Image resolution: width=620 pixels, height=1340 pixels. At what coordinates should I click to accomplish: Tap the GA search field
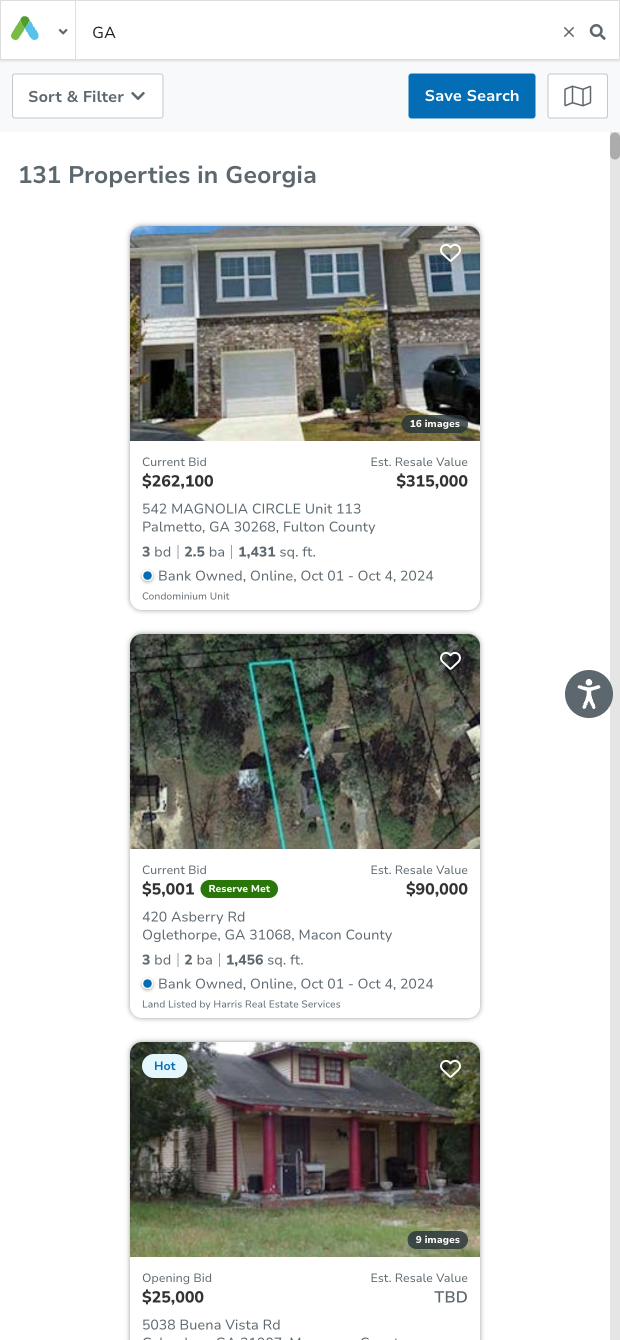320,32
